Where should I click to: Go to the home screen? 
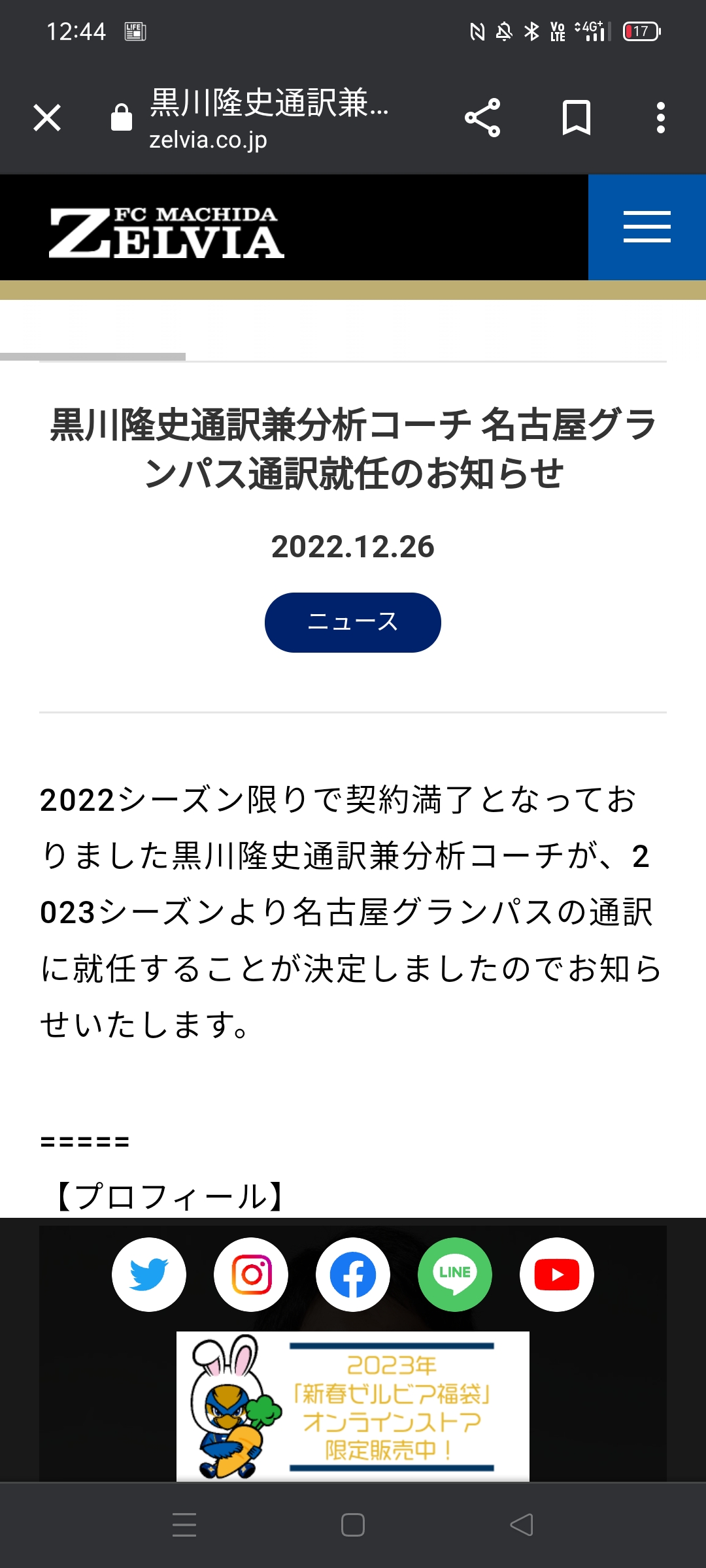coord(353,1525)
